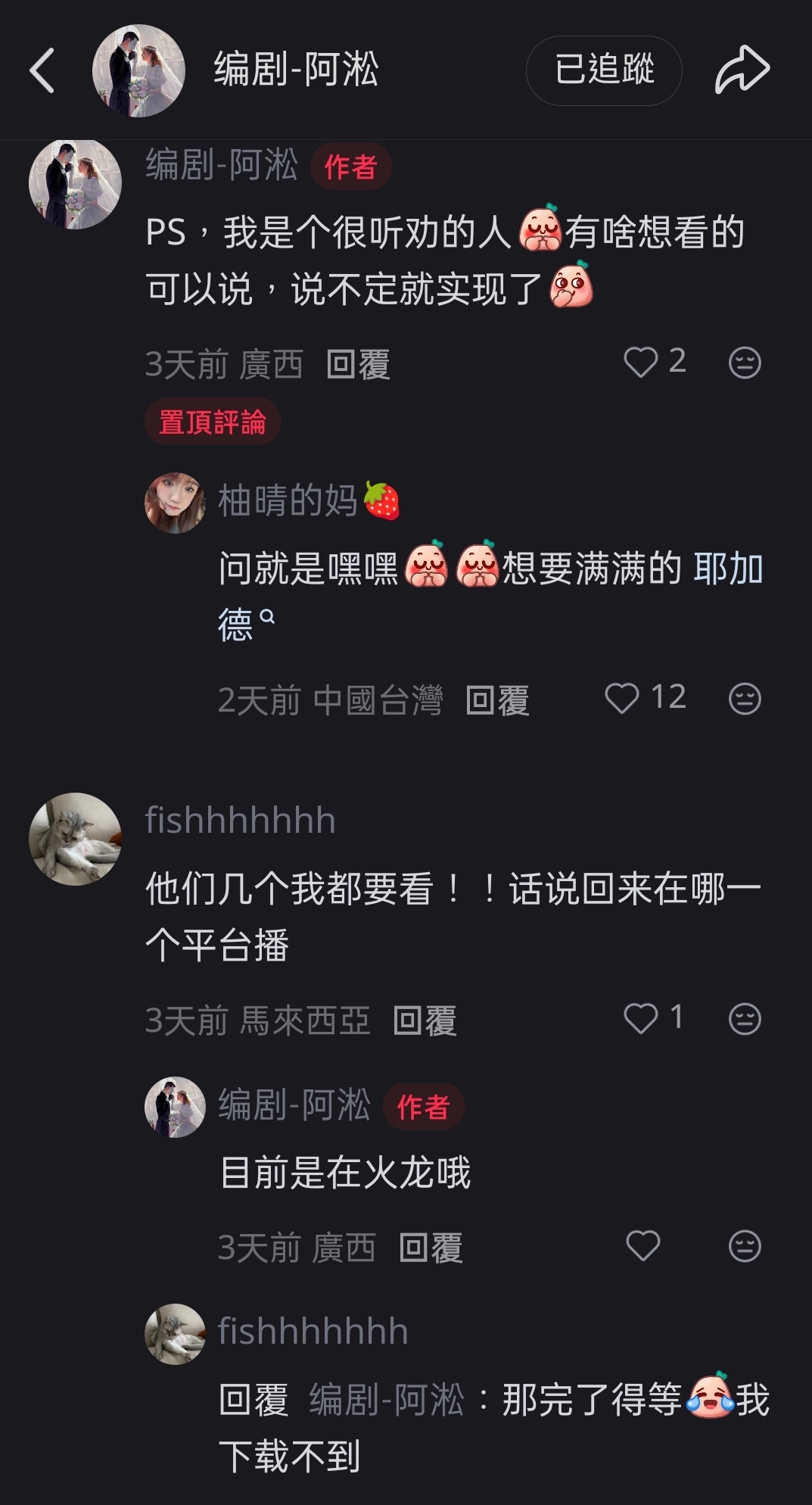Open 编剧-阿淞's avatar in the header

click(138, 70)
